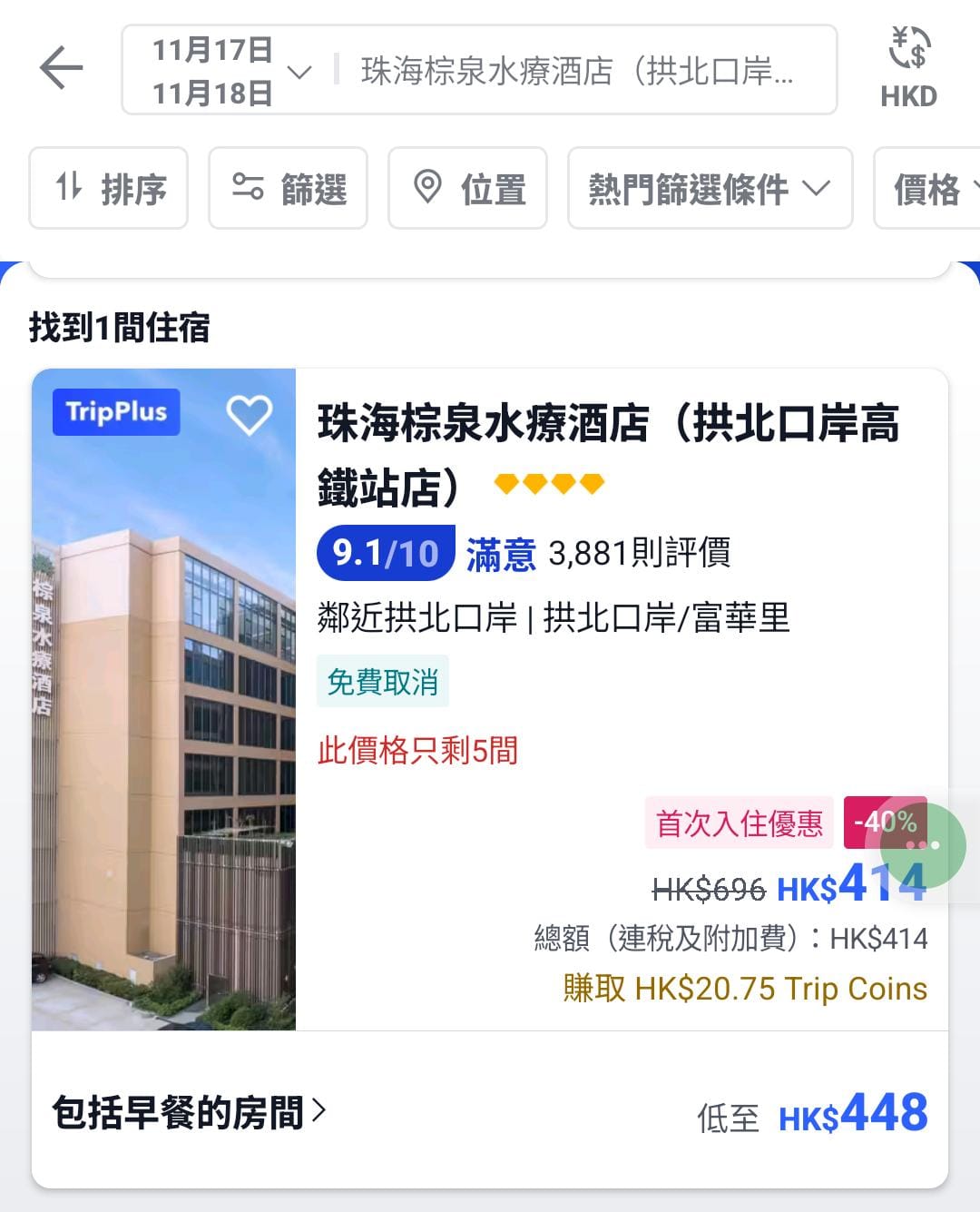Screen dimensions: 980x1212
Task: Save the hotel with the heart icon
Action: (249, 415)
